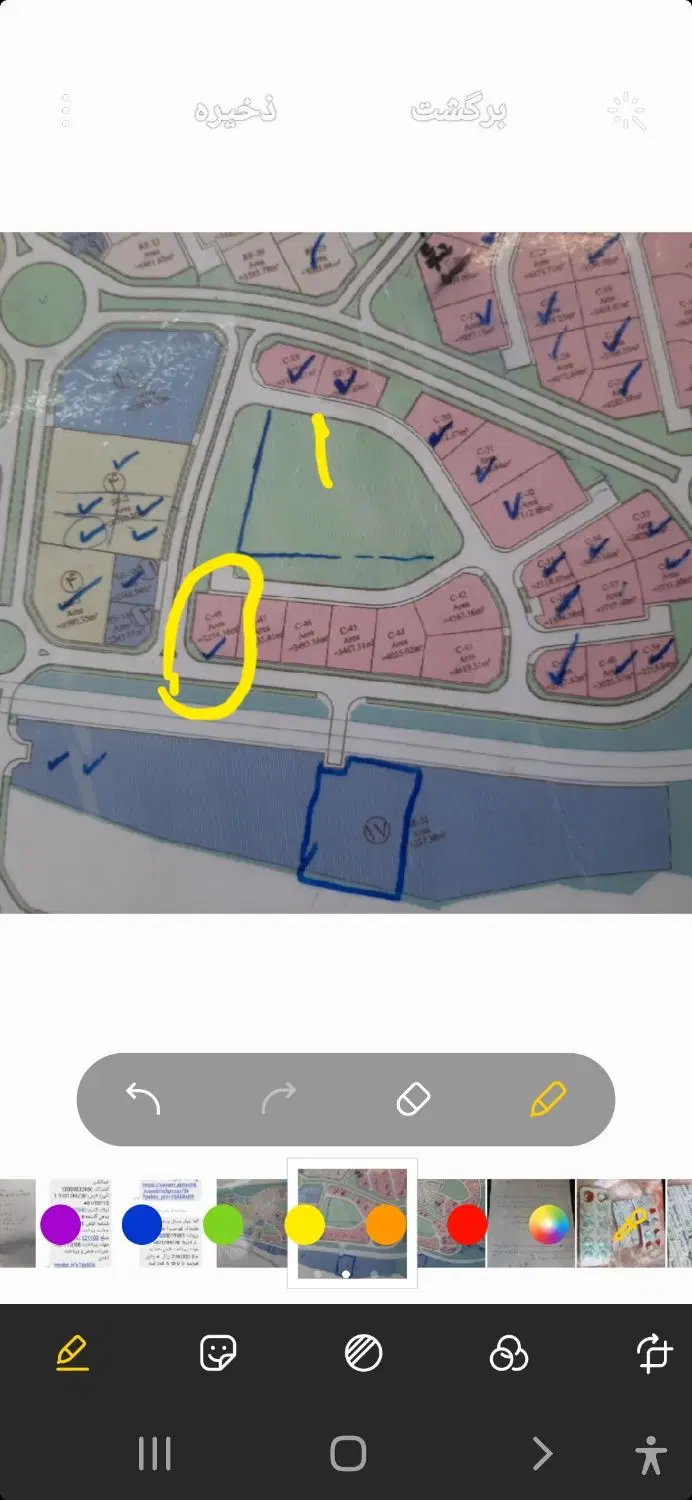Tap the ذخیره save button

pos(235,109)
